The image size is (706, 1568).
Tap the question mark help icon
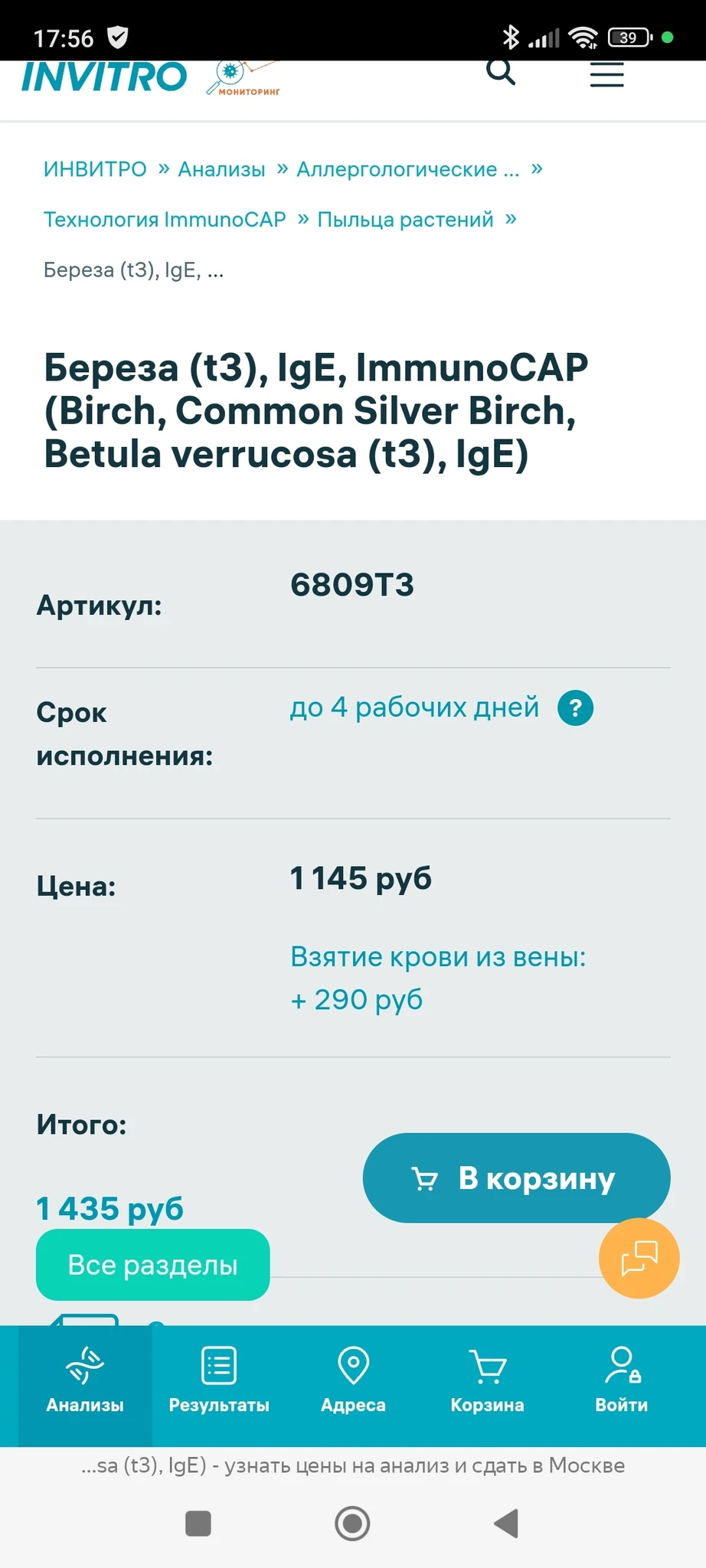click(575, 707)
